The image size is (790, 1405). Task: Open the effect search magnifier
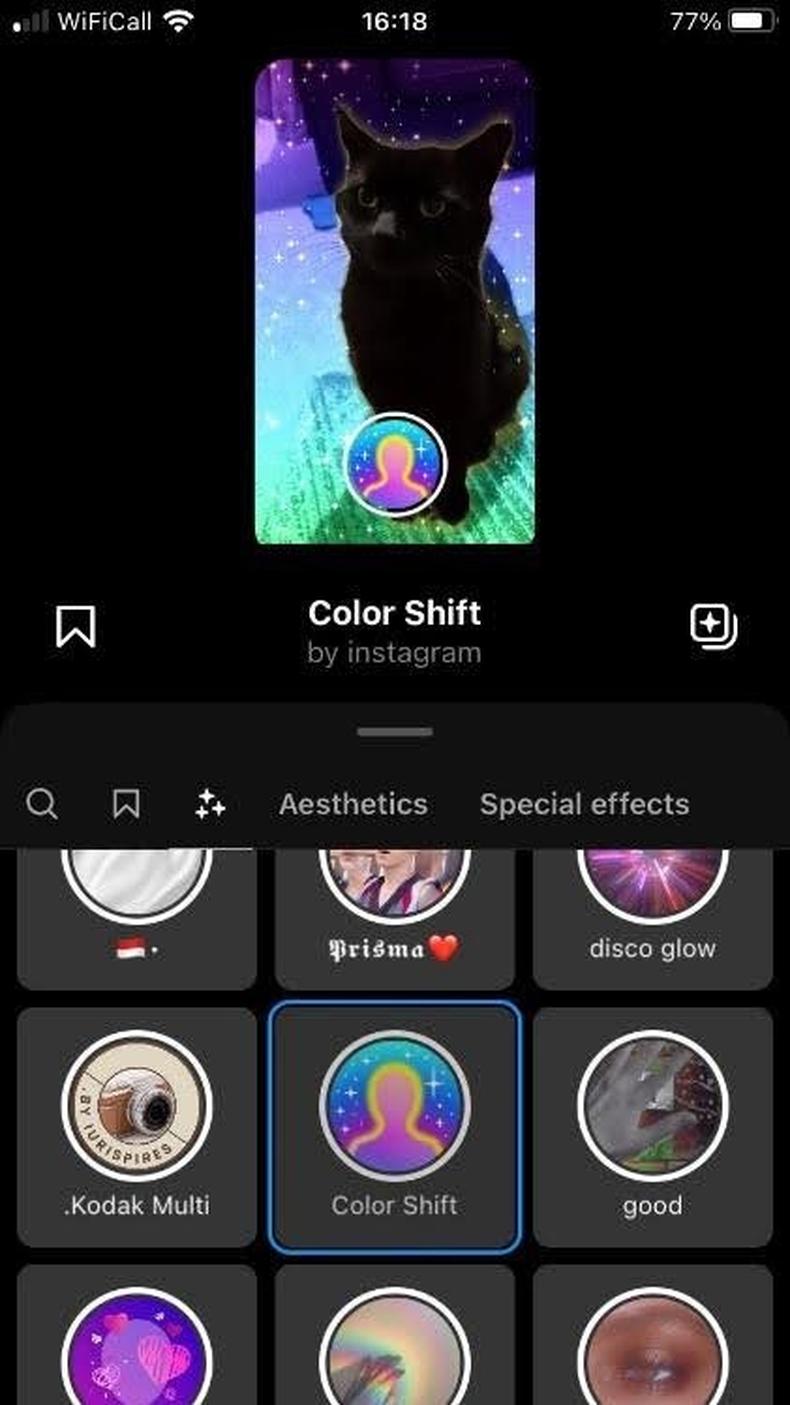pos(42,803)
